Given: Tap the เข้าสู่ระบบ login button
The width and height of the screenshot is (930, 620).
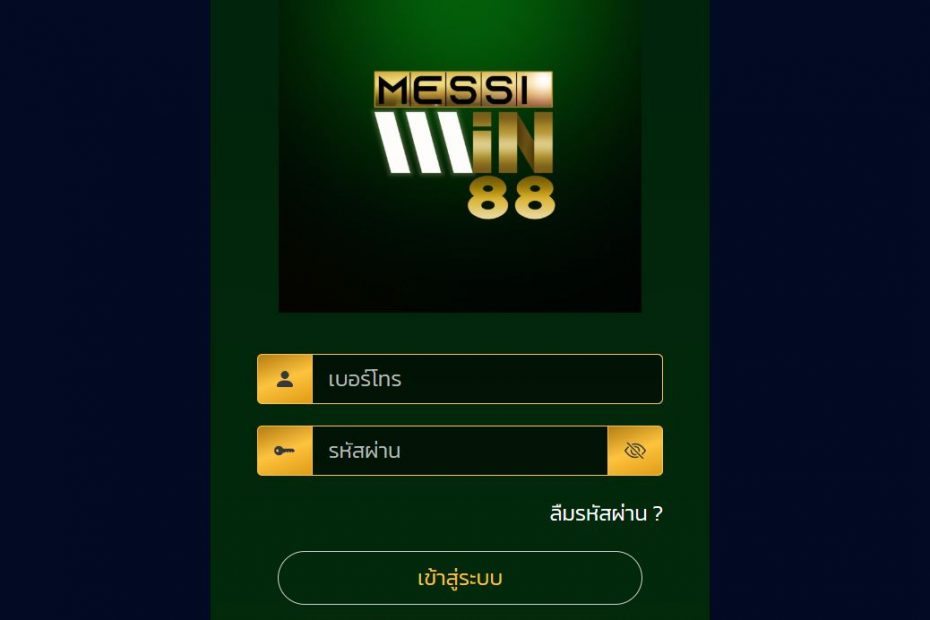Looking at the screenshot, I should (x=460, y=578).
